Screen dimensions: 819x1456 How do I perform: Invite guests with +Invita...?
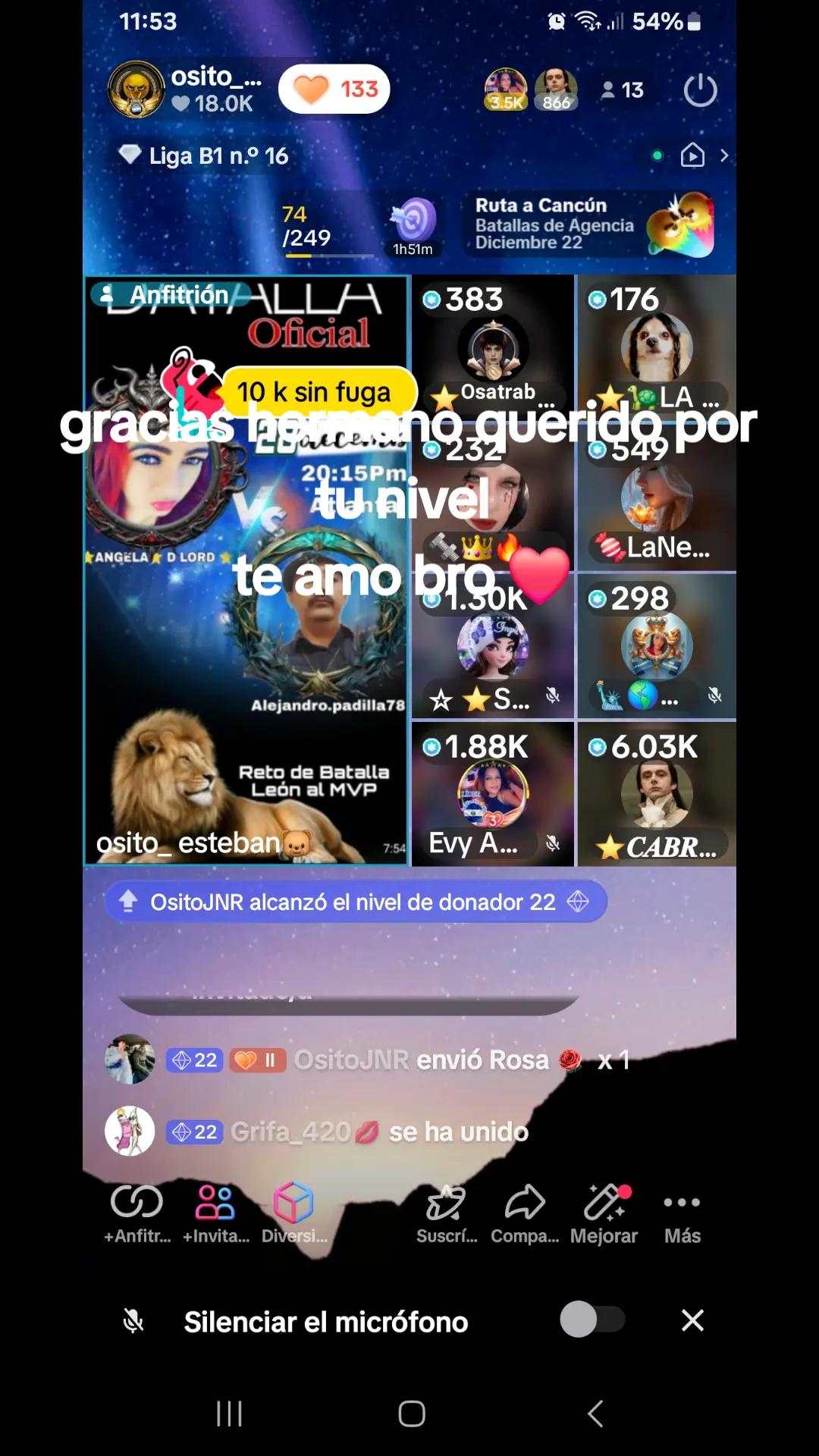[215, 1213]
